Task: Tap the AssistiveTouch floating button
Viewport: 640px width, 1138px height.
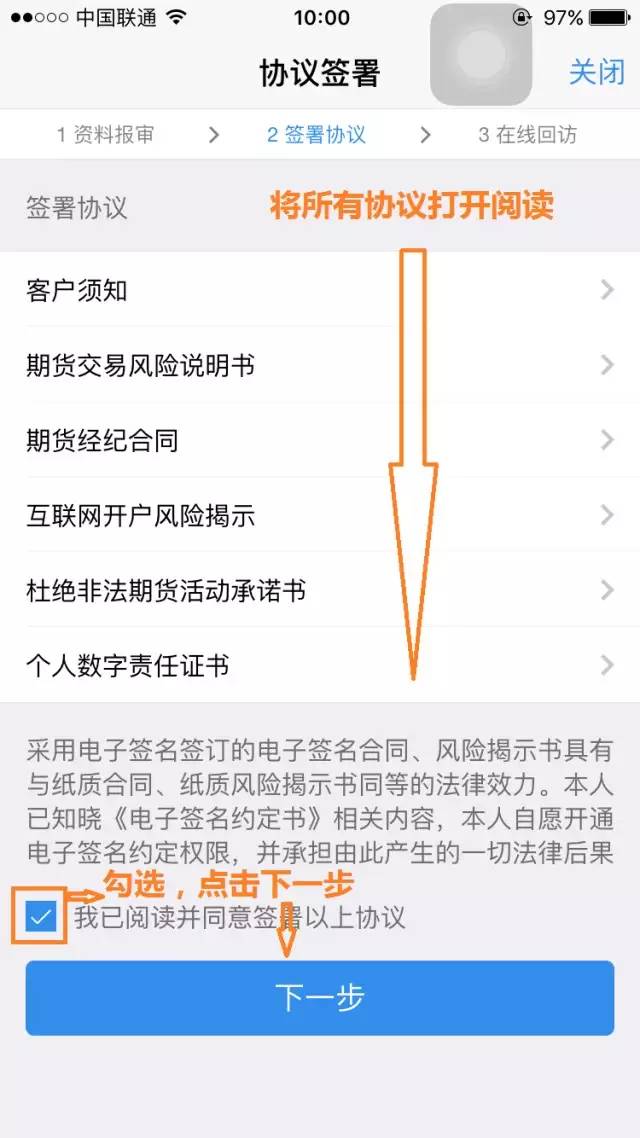Action: pos(481,54)
